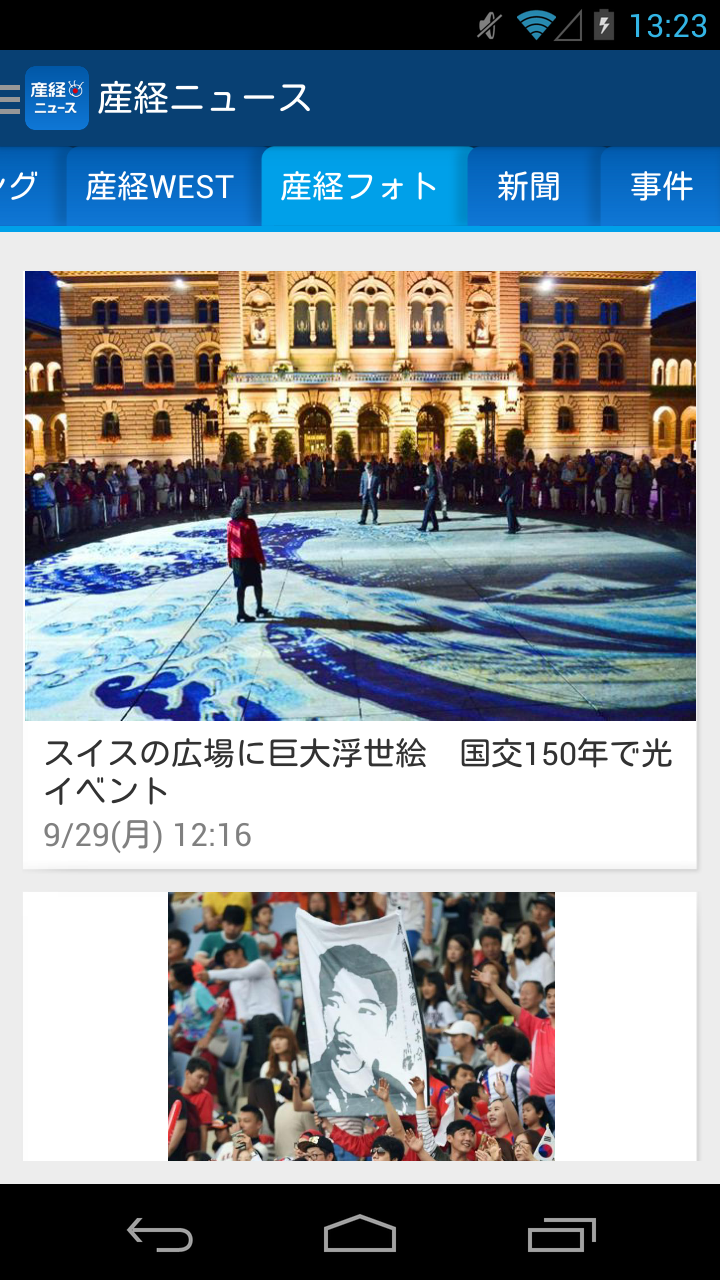Open the article card with the crowd banner photo
The height and width of the screenshot is (1280, 720).
360,1026
